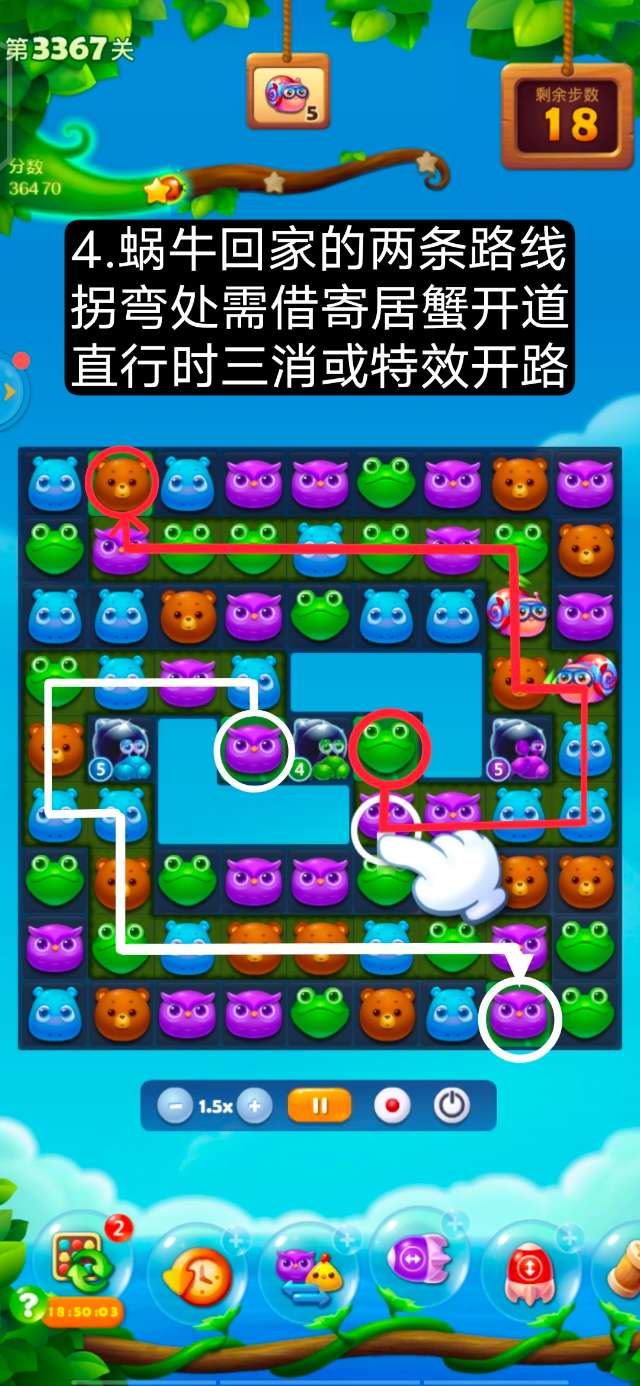This screenshot has height=1386, width=640.
Task: Start recording with the red dot button
Action: click(391, 1106)
